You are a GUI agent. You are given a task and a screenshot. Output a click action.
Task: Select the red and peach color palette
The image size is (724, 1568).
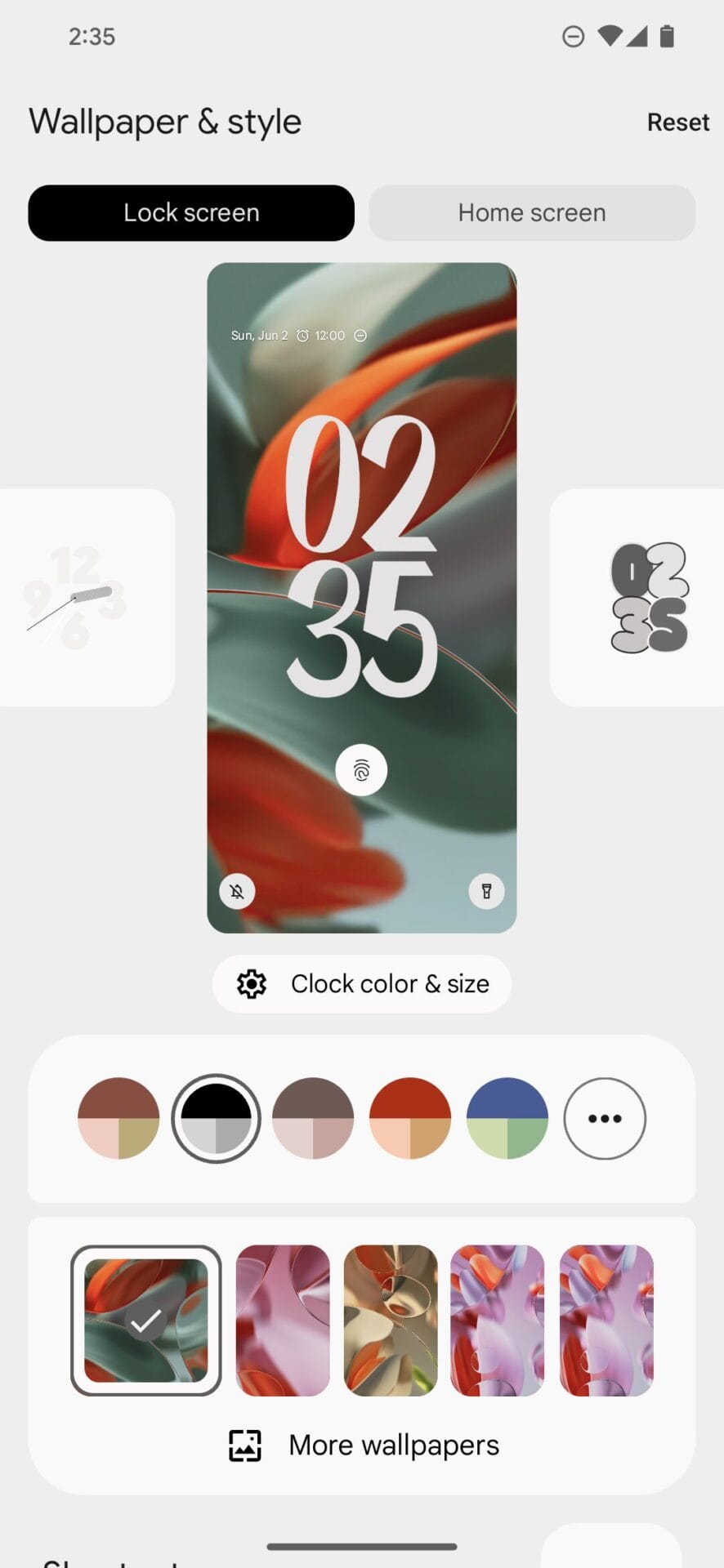(410, 1118)
